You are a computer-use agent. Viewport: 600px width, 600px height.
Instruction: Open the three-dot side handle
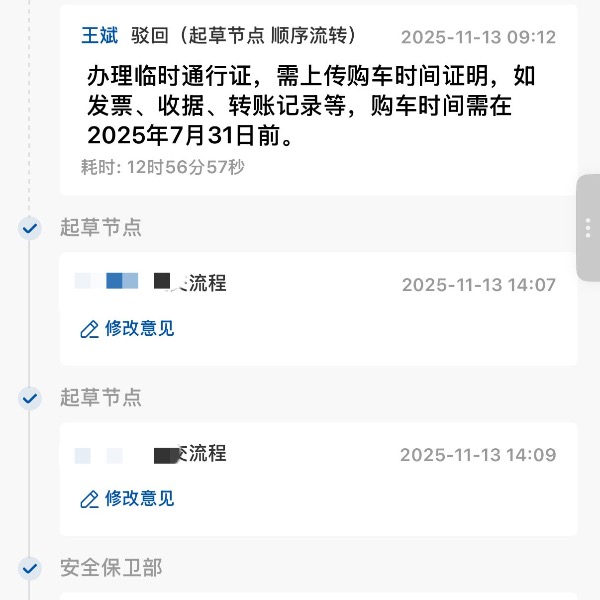click(588, 227)
